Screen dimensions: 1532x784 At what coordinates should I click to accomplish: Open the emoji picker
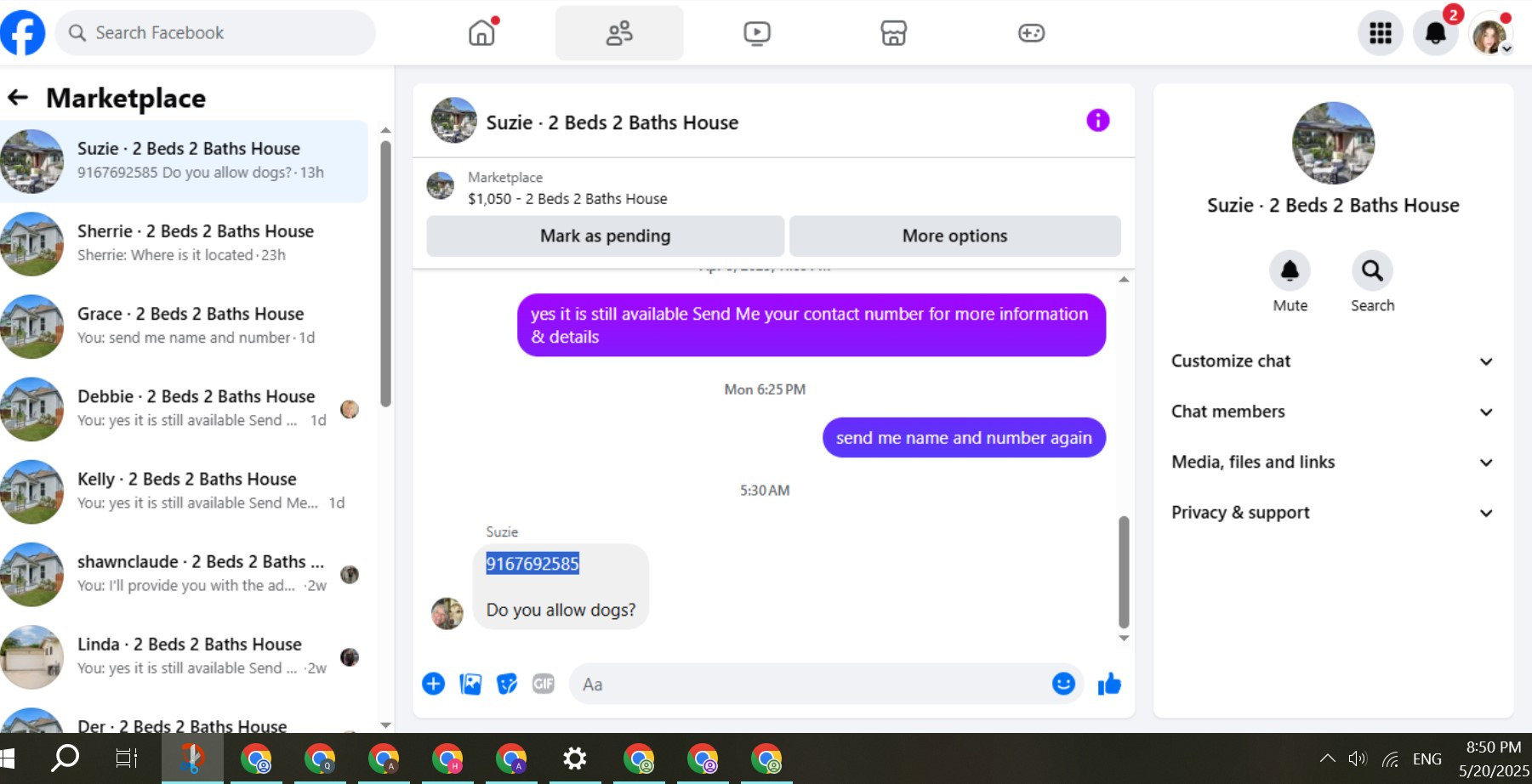(1063, 684)
